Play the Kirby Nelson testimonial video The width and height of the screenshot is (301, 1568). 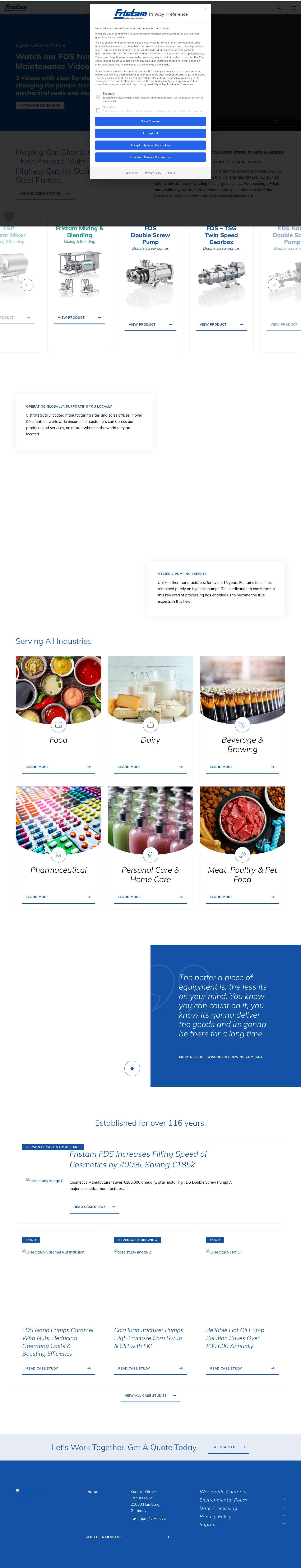tap(132, 1068)
